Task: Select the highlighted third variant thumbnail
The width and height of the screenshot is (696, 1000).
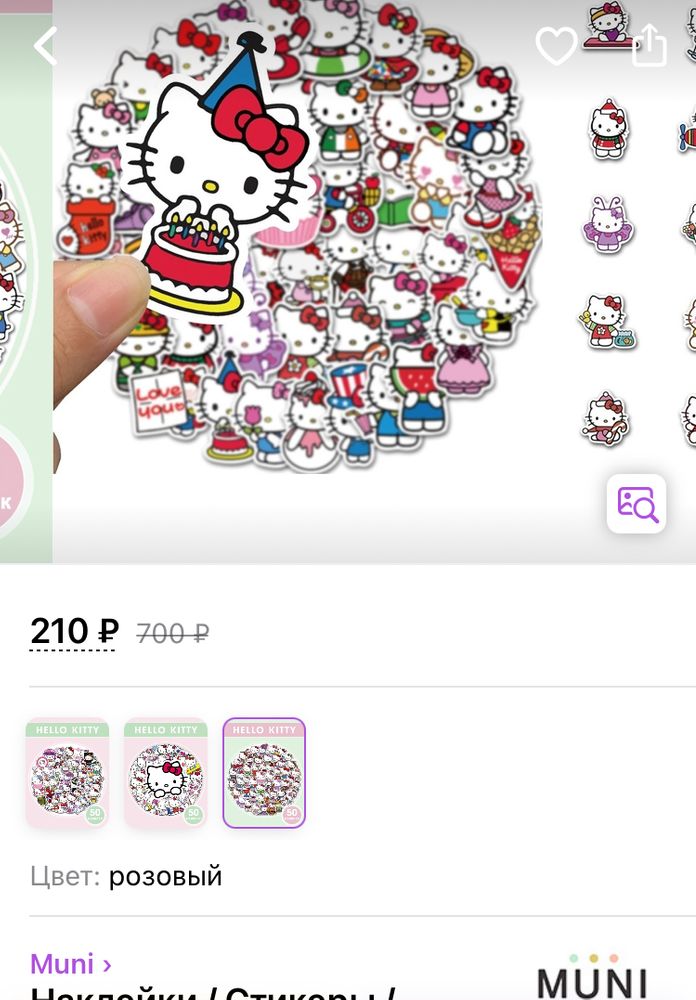Action: (x=264, y=773)
